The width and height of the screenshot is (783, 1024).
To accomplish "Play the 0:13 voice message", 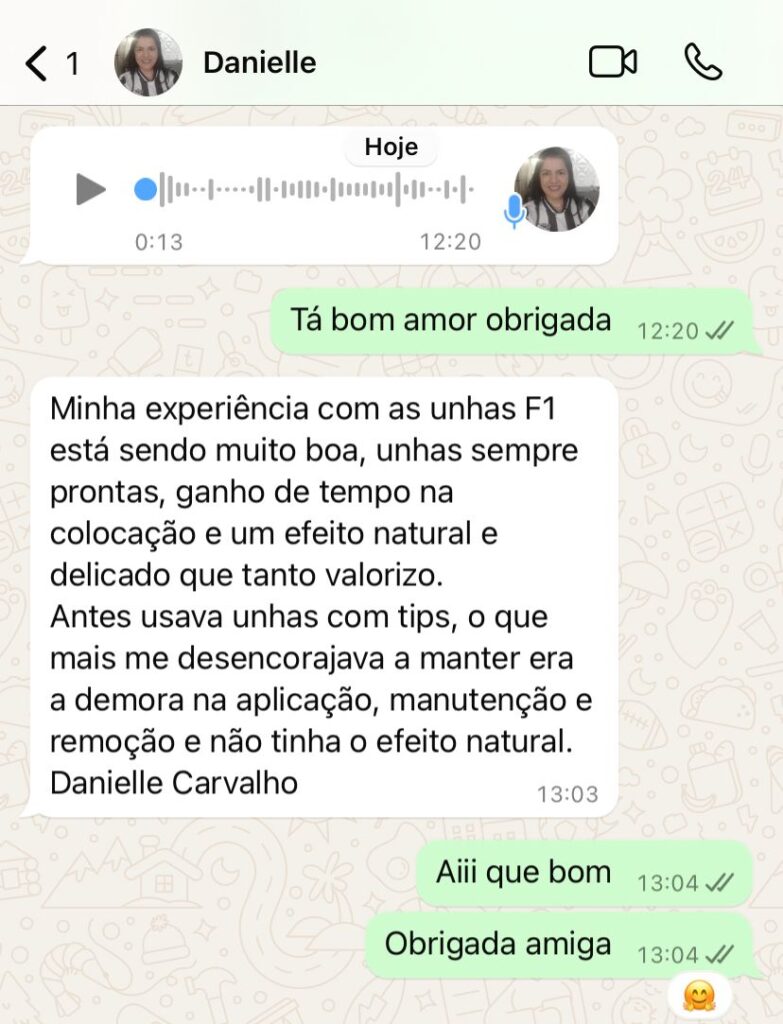I will (x=90, y=189).
